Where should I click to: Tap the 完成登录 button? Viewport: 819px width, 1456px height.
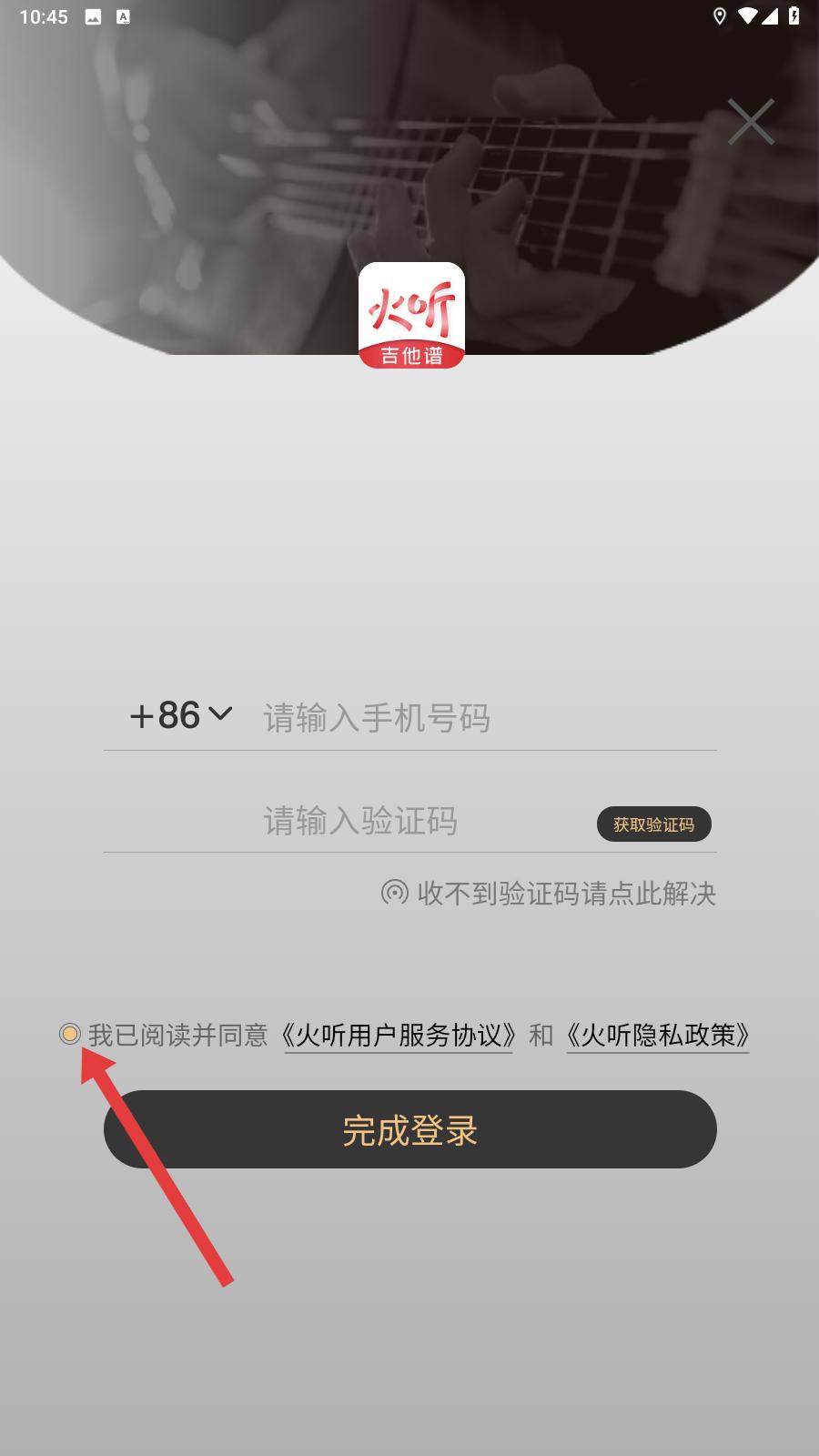coord(410,1129)
